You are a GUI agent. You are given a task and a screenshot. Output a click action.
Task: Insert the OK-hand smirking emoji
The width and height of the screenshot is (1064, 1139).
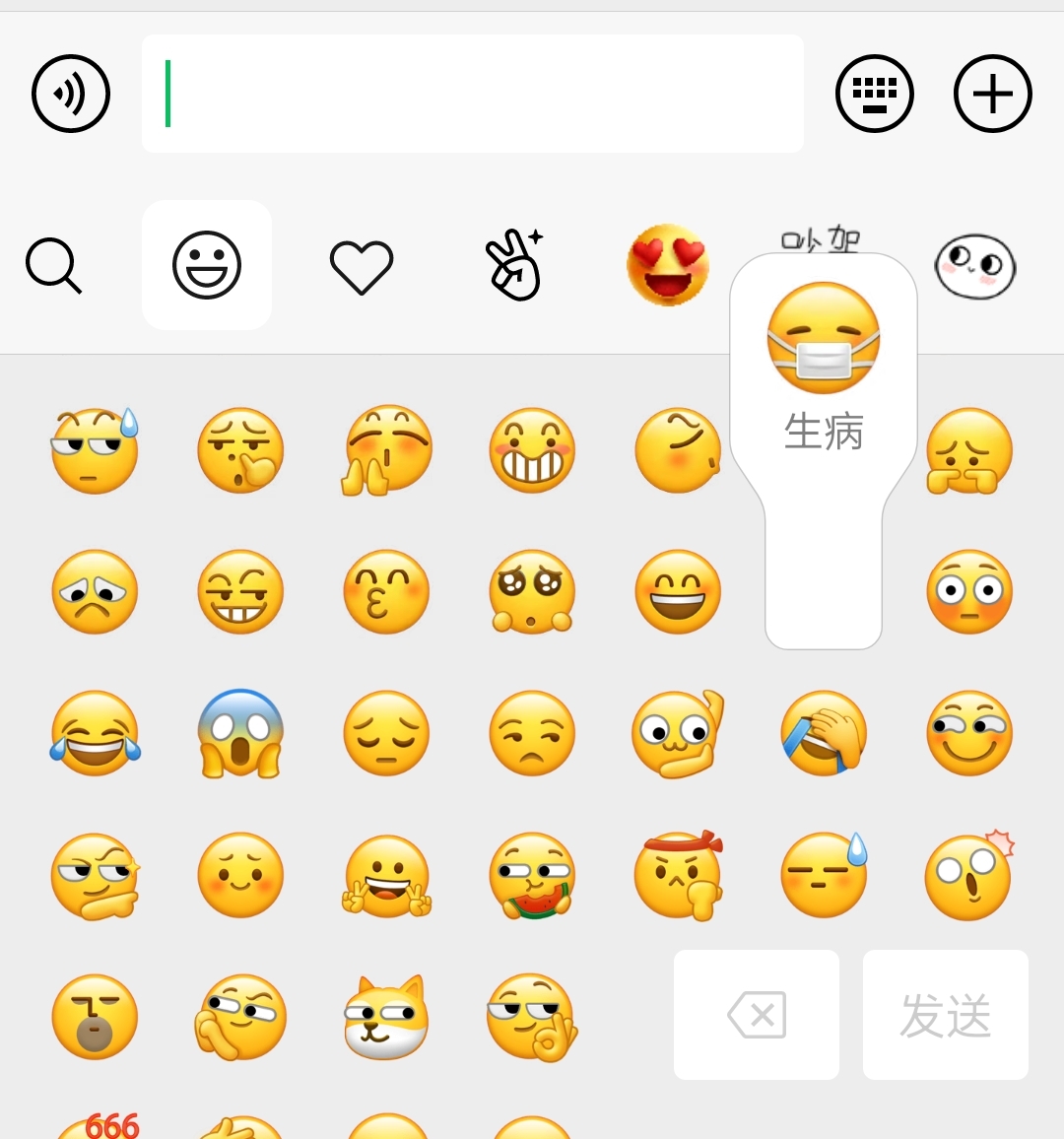click(532, 1018)
